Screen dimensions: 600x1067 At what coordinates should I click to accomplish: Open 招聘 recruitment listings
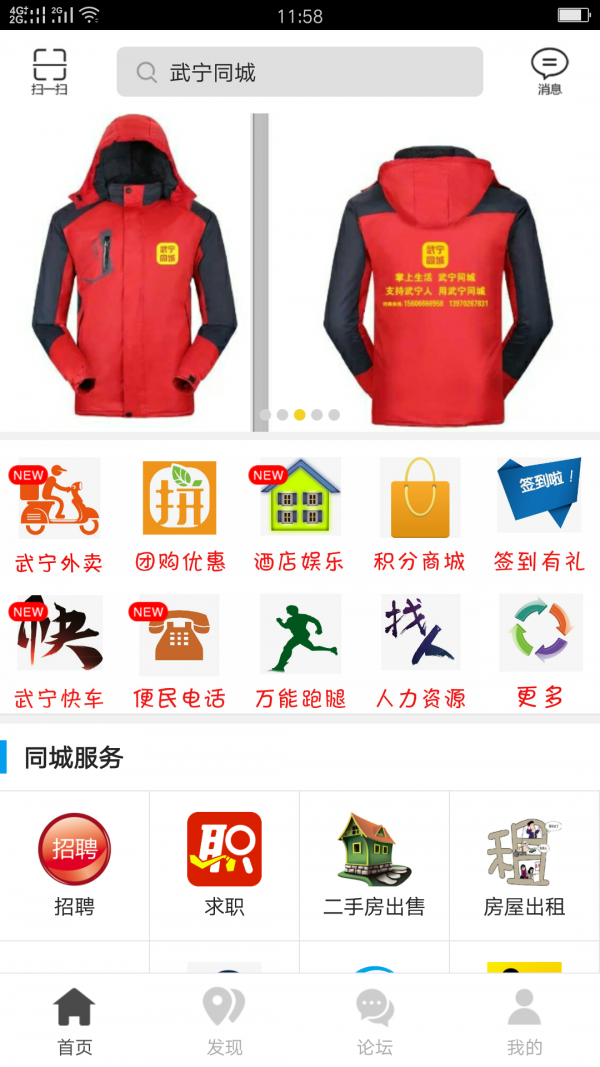pyautogui.click(x=74, y=865)
